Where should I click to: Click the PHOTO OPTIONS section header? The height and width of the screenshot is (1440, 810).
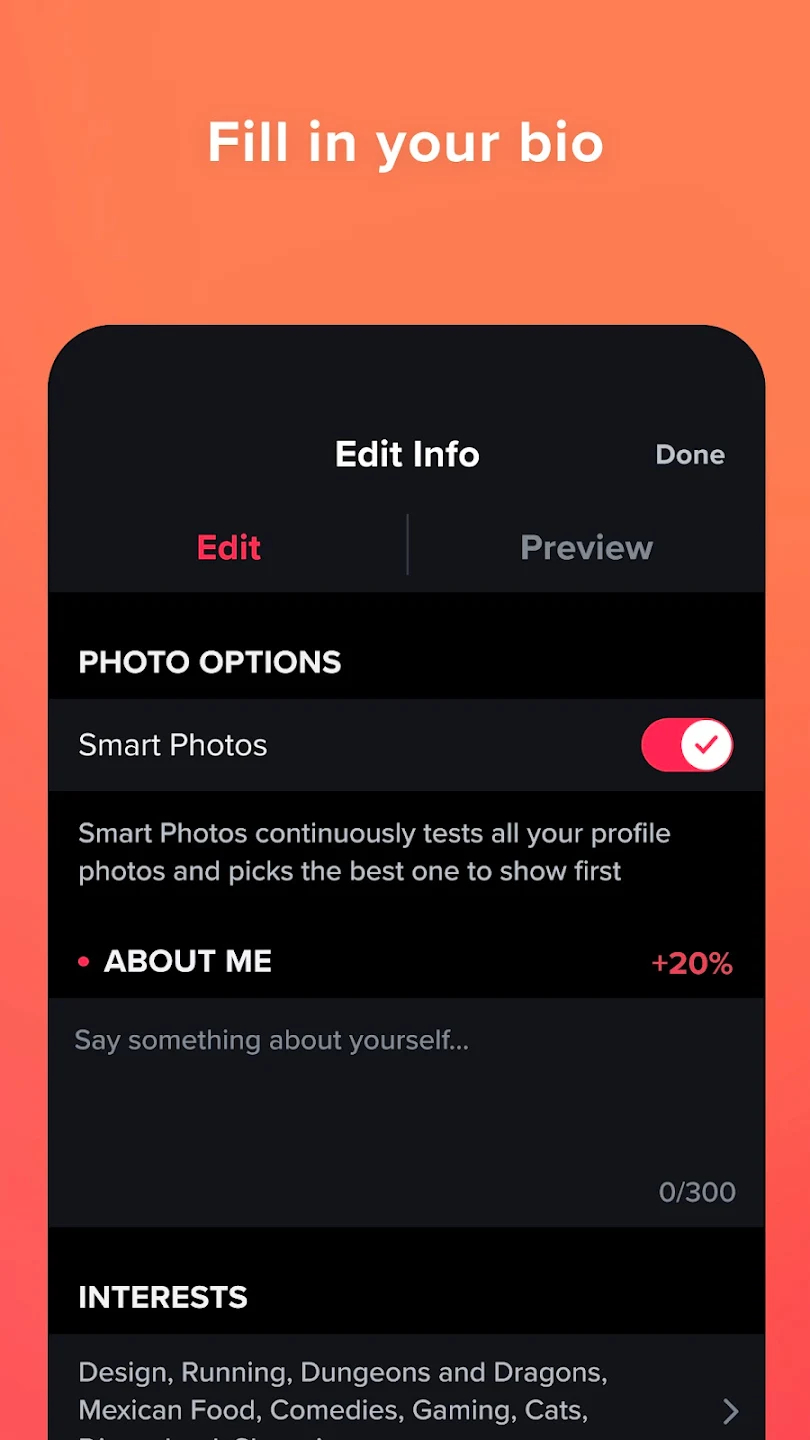(x=209, y=661)
